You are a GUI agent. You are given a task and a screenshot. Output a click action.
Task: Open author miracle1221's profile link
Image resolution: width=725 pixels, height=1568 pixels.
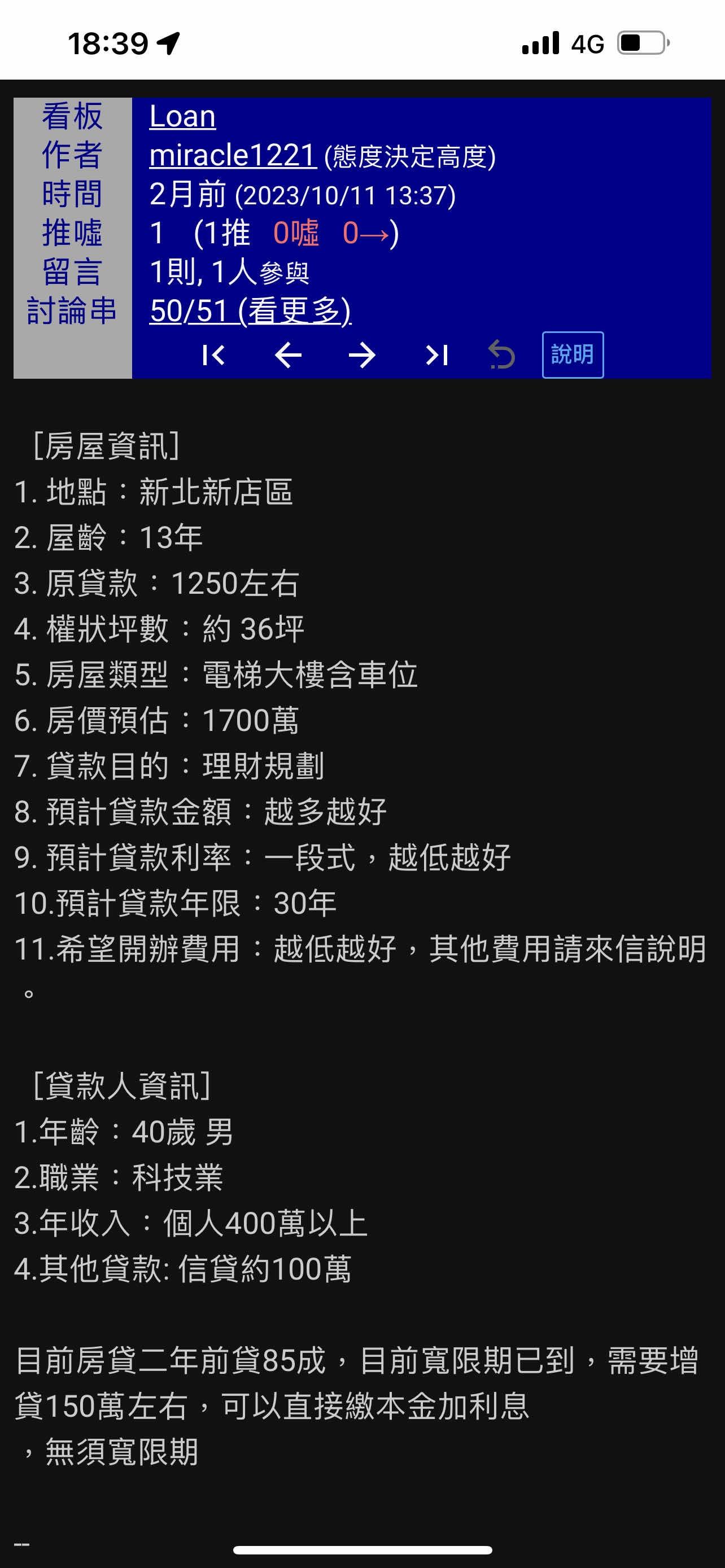[x=233, y=155]
